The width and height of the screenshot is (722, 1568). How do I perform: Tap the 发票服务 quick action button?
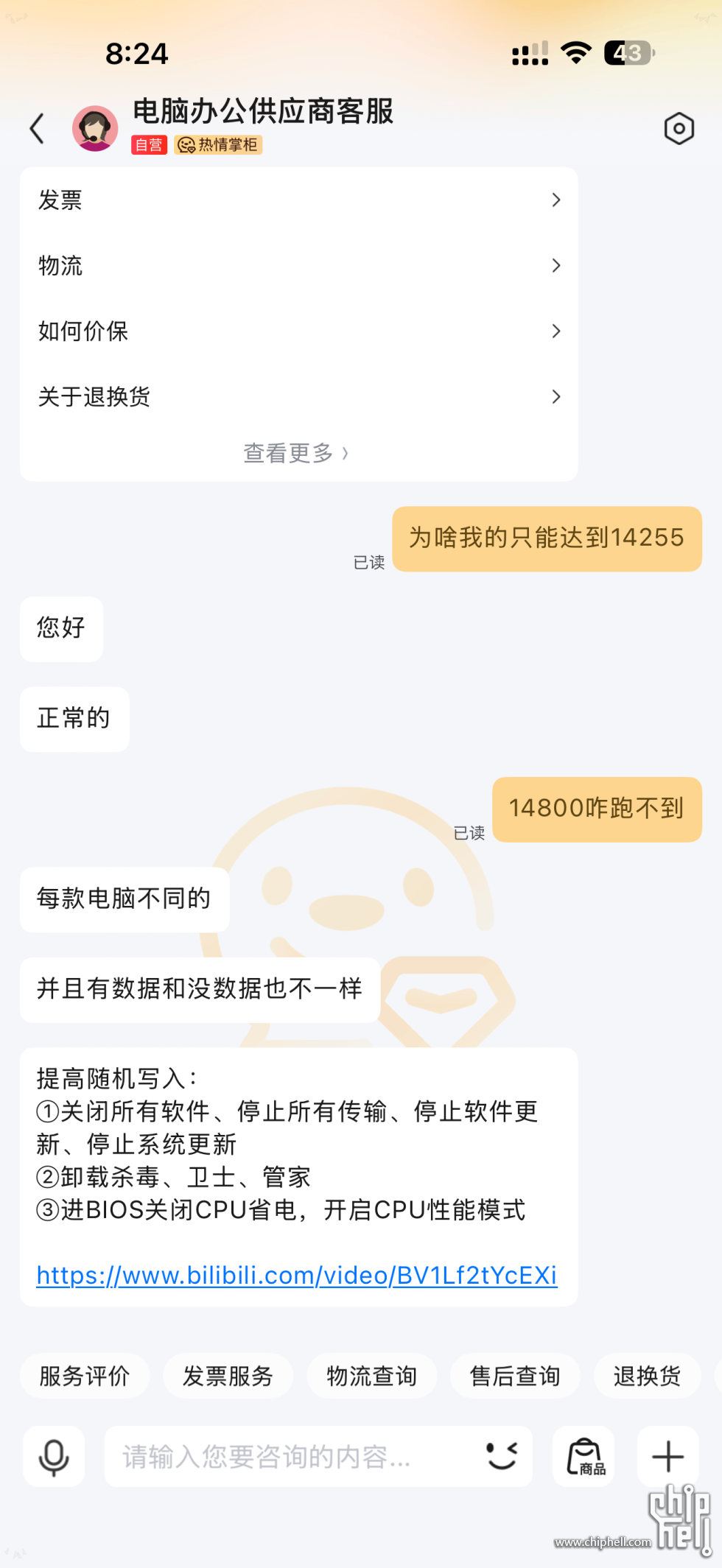[228, 1376]
